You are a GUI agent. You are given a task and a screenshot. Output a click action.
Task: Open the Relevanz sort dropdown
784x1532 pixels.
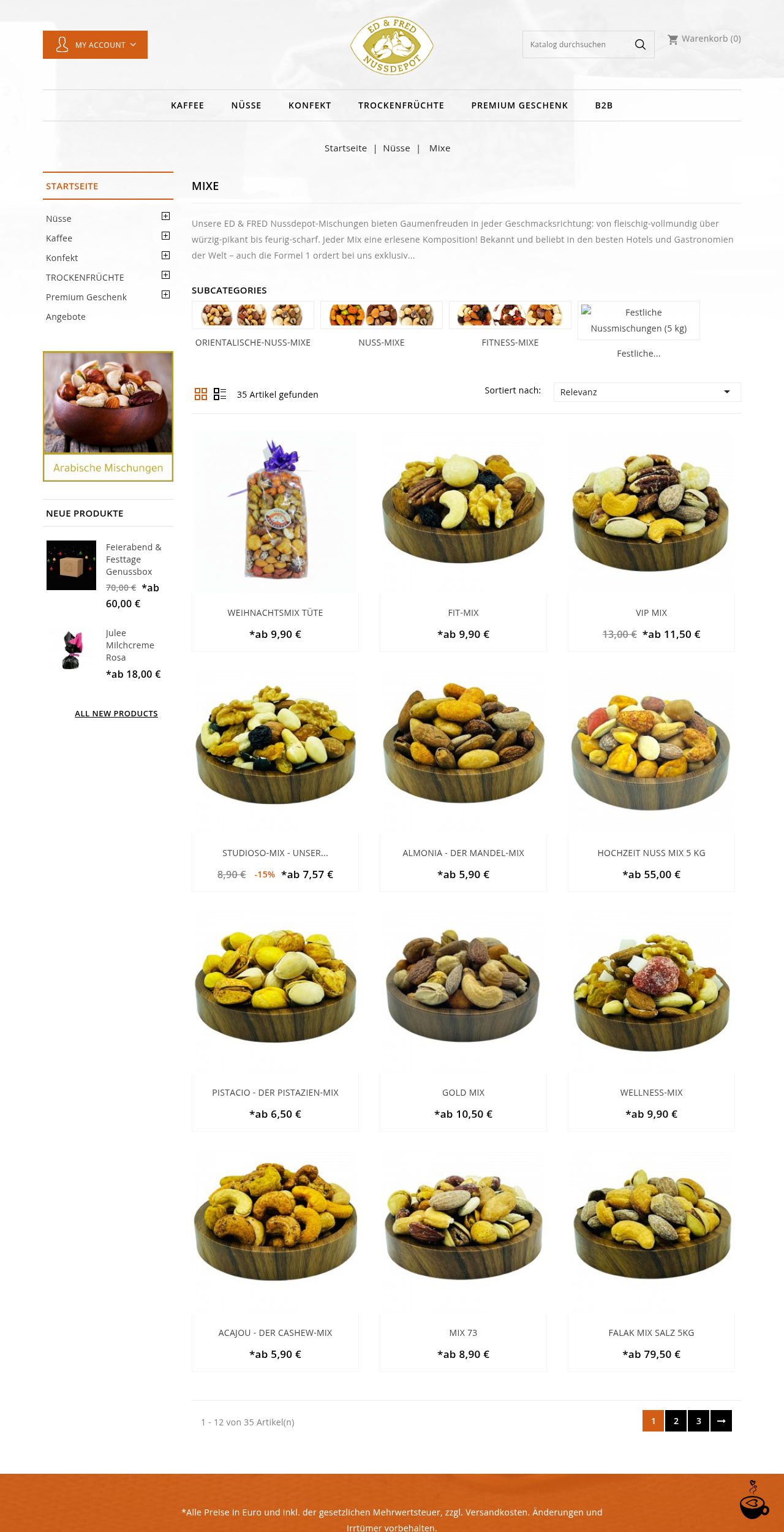point(646,392)
